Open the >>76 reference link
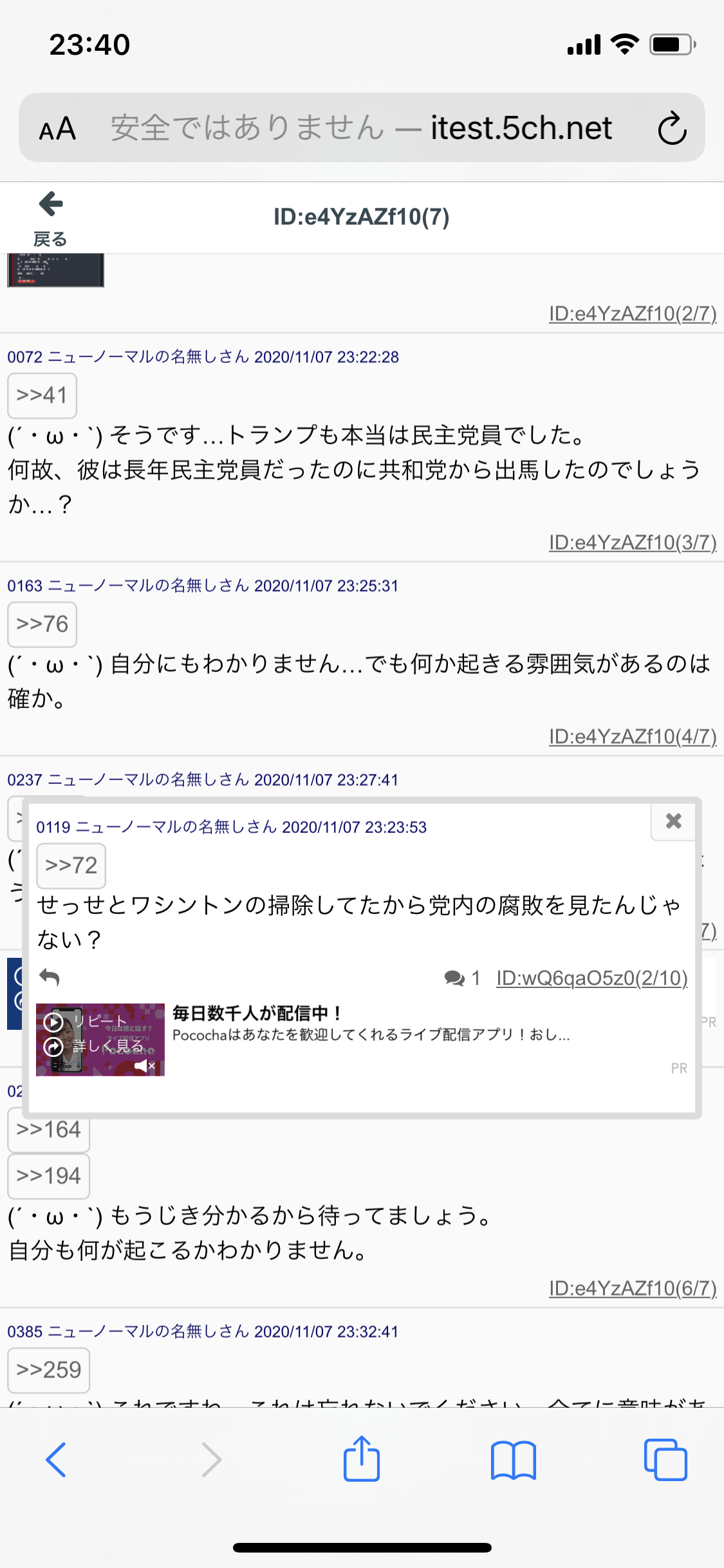Viewport: 724px width, 1568px height. (42, 624)
